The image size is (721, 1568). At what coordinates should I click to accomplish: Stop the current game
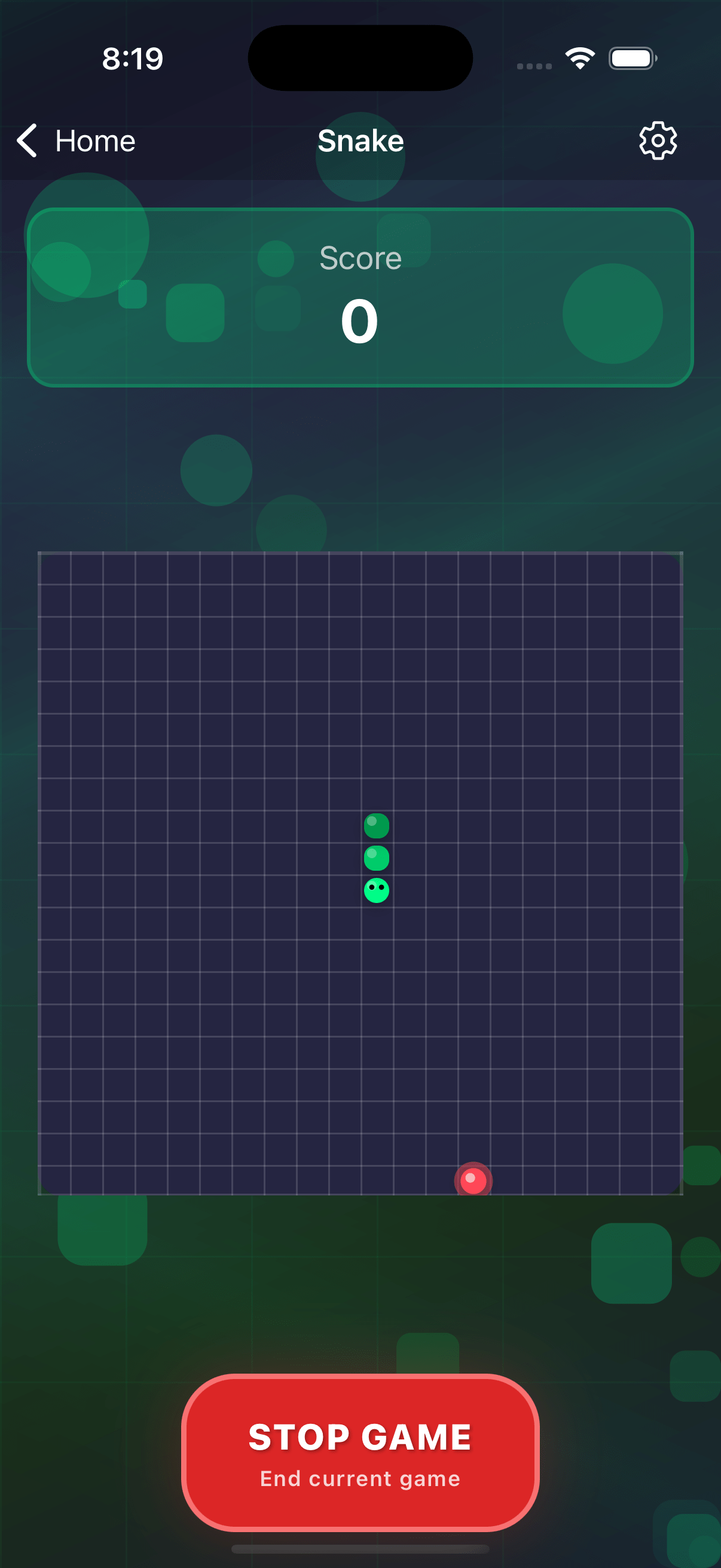[360, 1453]
